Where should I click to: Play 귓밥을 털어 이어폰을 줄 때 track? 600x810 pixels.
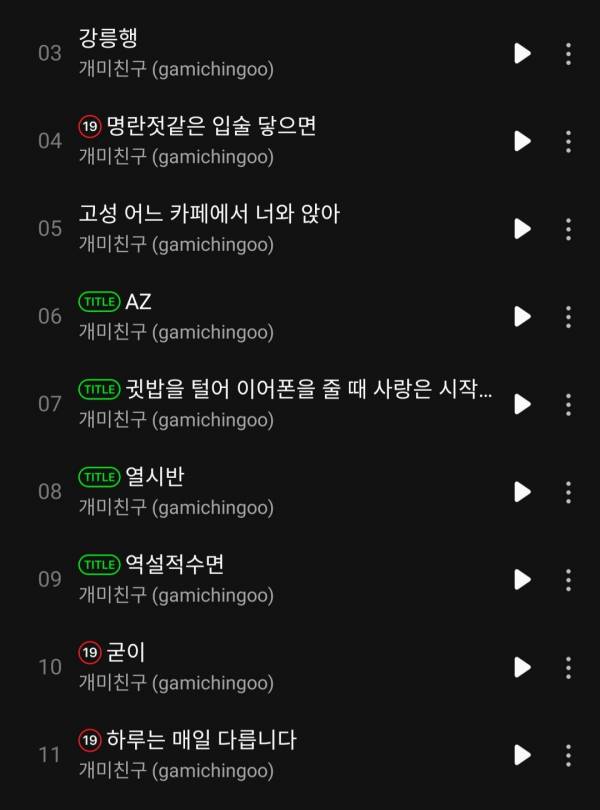click(x=522, y=404)
